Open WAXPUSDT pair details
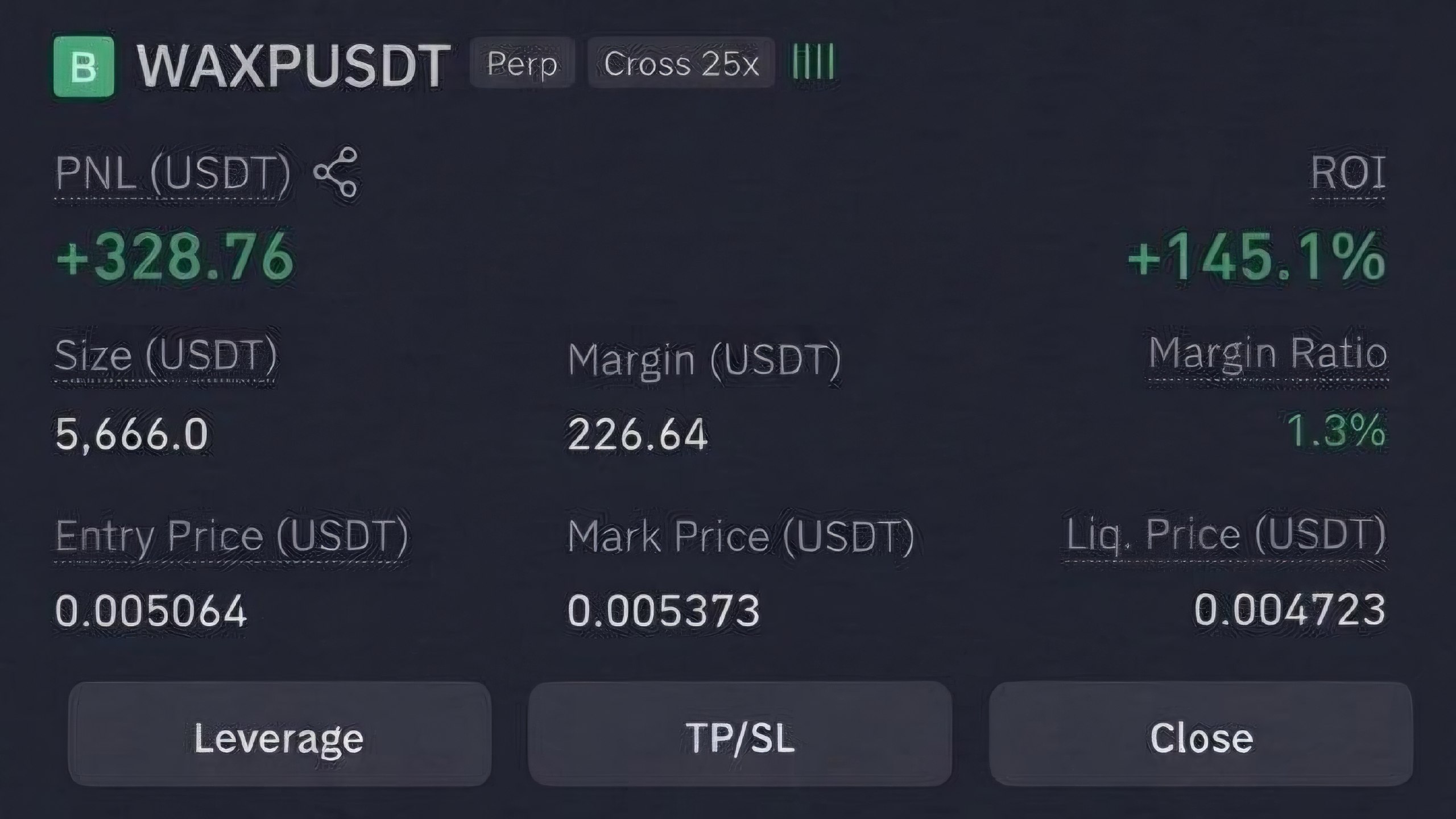Screen dimensions: 1456x819 [293, 65]
